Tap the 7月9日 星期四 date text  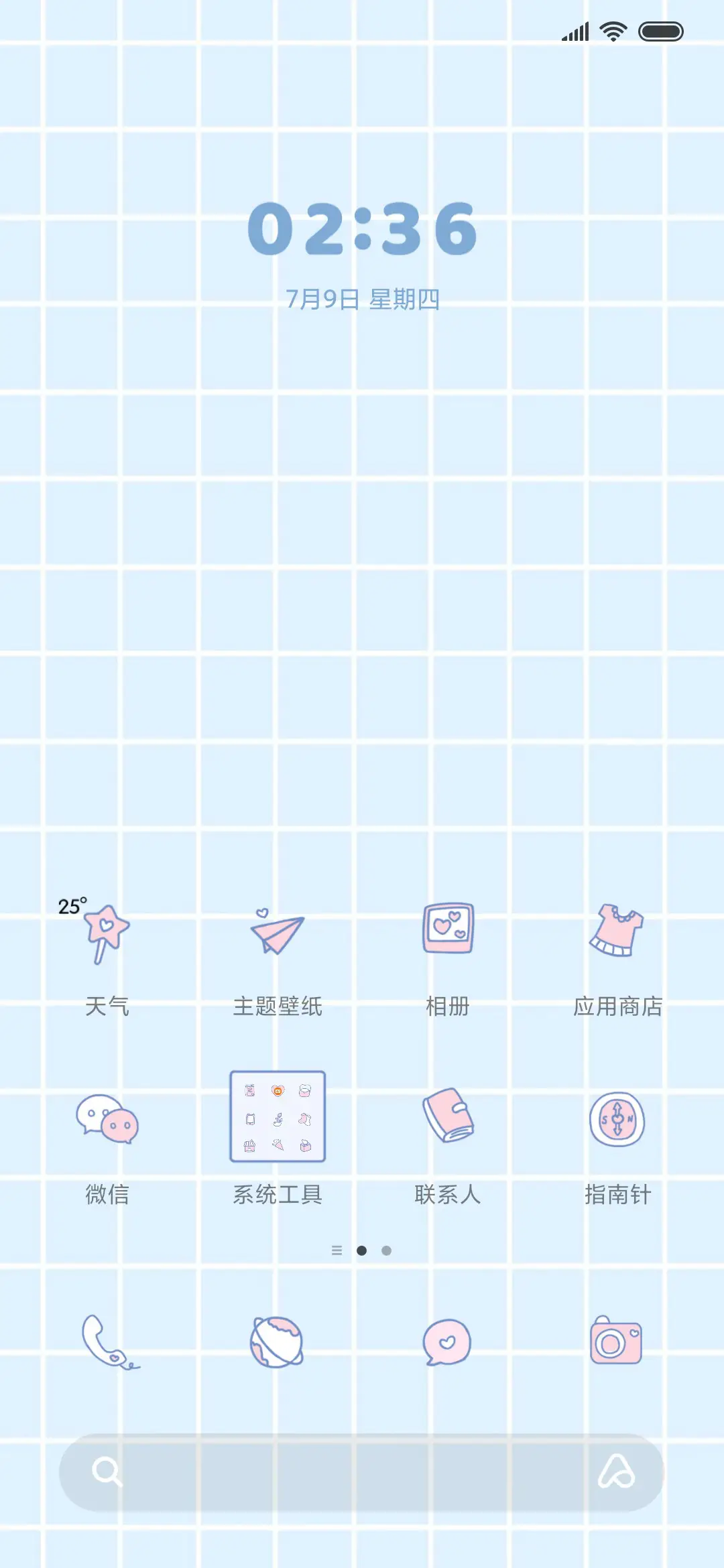coord(362,300)
